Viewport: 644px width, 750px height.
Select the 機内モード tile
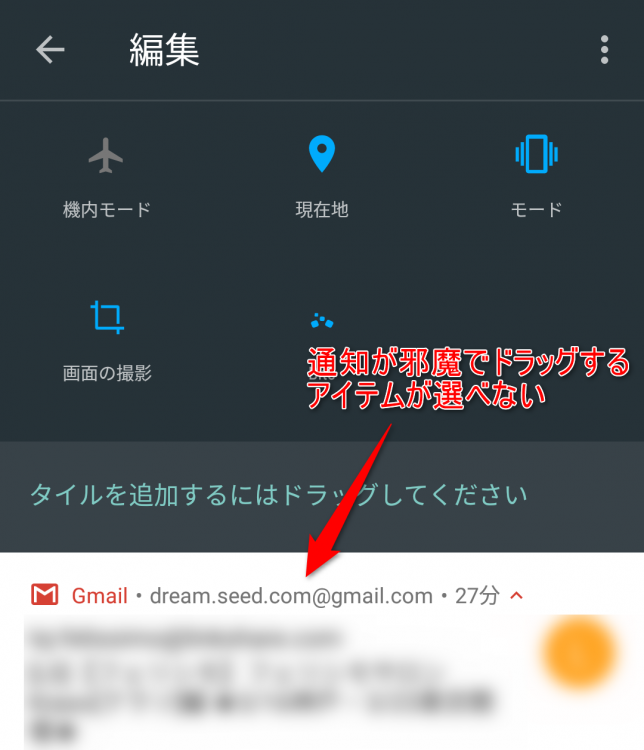(x=106, y=178)
